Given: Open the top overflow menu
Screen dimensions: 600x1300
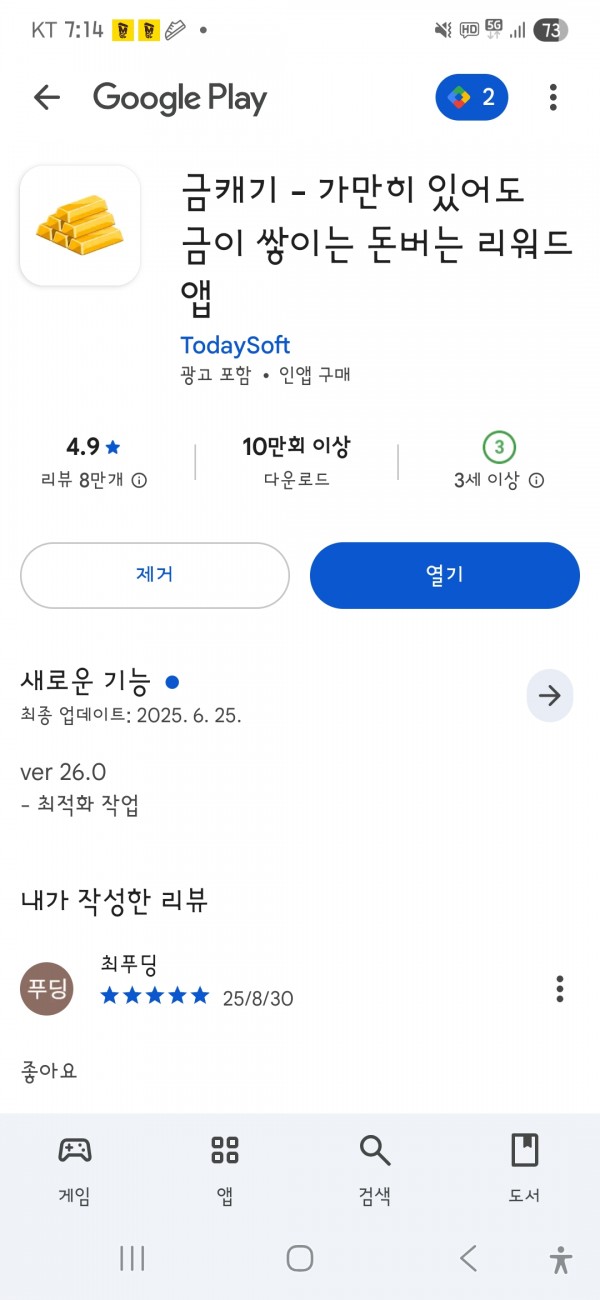Looking at the screenshot, I should [553, 97].
